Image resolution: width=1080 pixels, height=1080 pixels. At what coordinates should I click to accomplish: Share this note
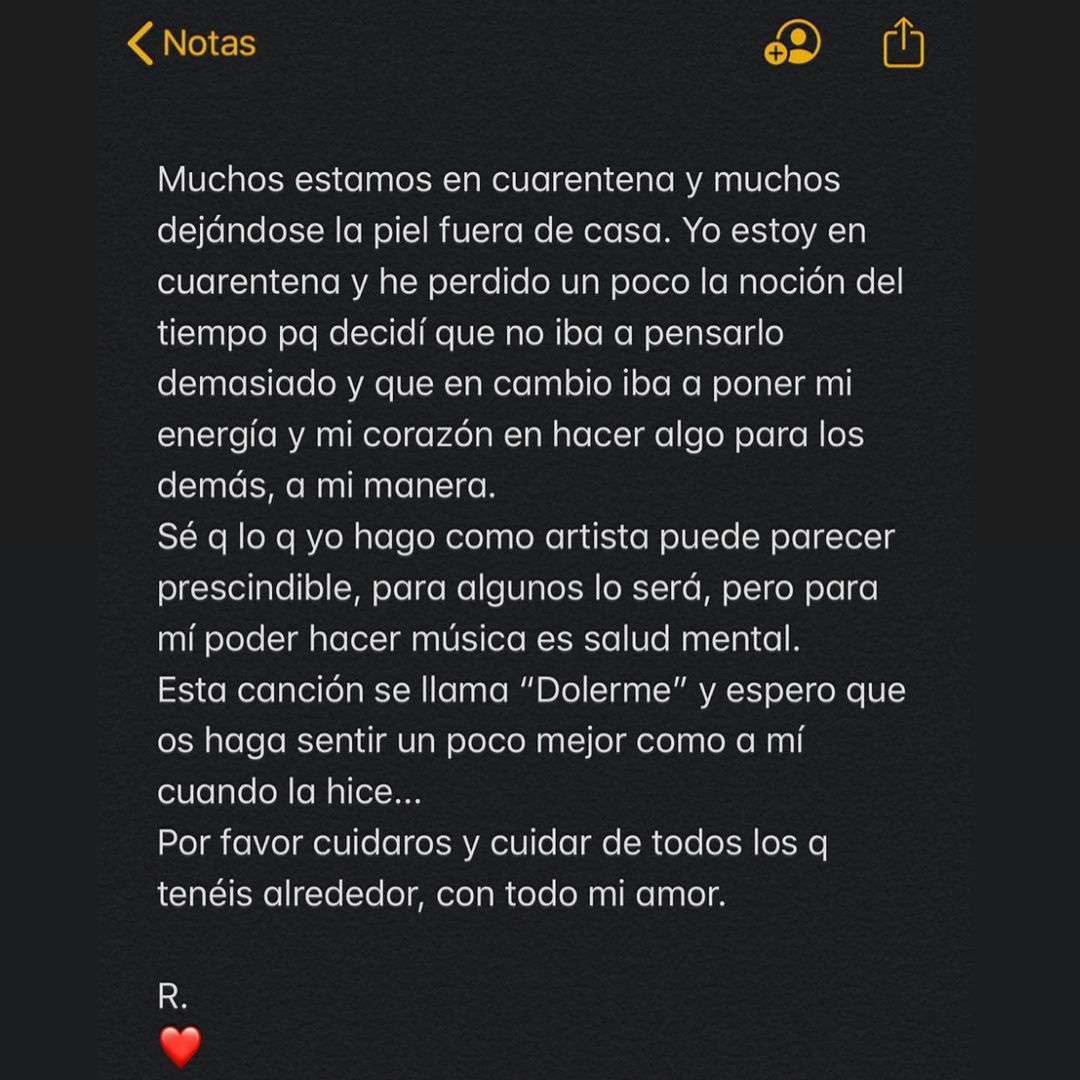[x=903, y=44]
